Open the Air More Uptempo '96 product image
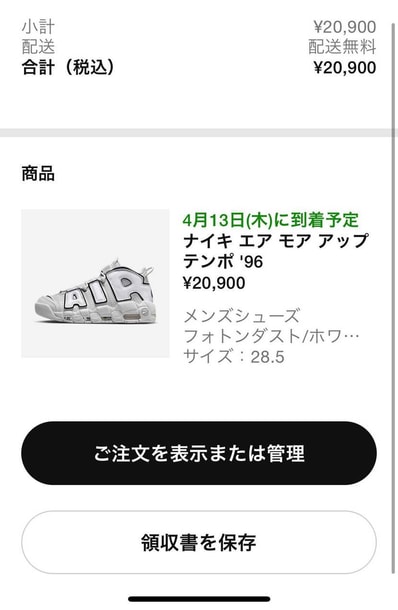The height and width of the screenshot is (610, 398). [95, 284]
